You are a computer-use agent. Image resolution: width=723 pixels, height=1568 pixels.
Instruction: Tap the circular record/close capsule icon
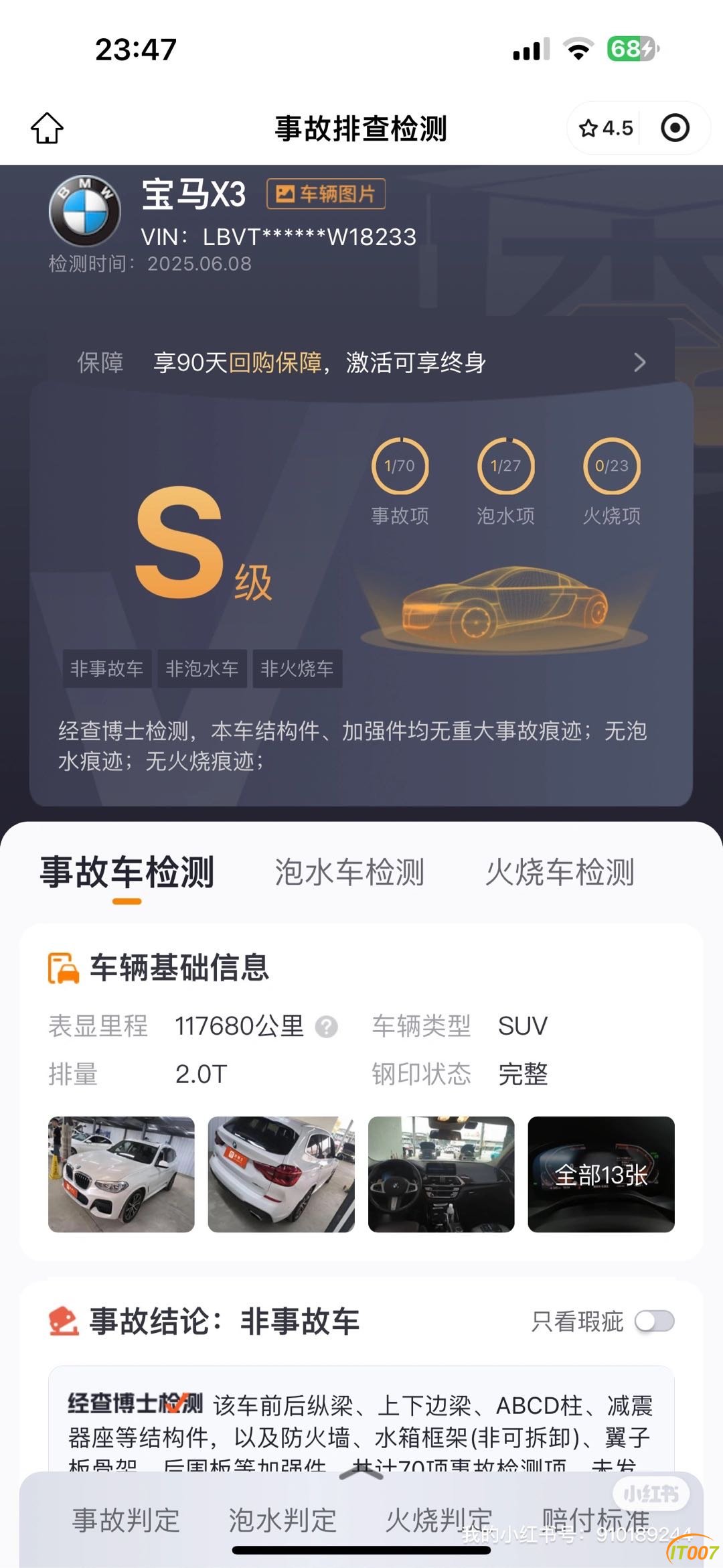[x=674, y=128]
